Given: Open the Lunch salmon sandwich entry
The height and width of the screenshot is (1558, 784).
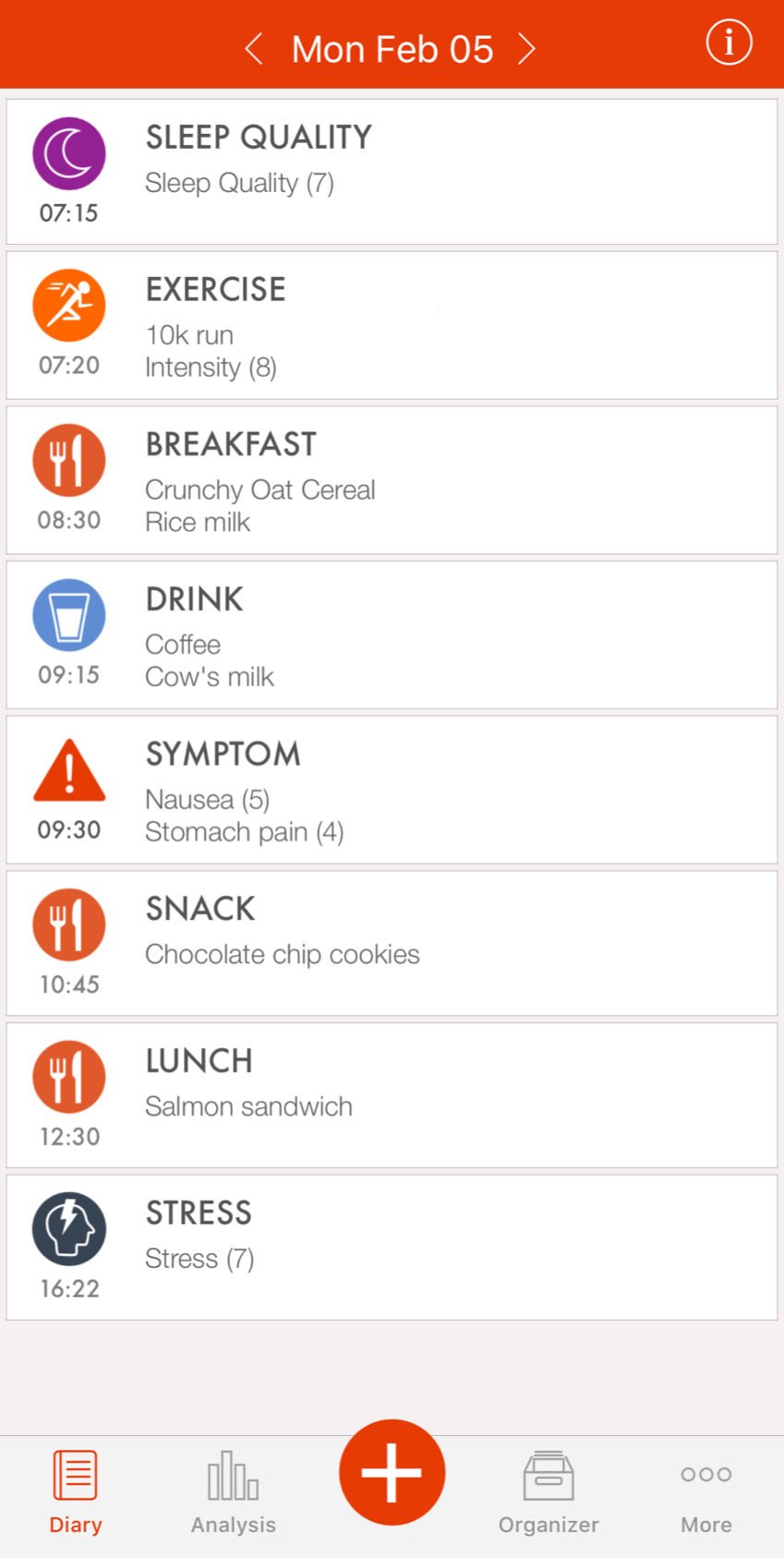Looking at the screenshot, I should pyautogui.click(x=392, y=1095).
